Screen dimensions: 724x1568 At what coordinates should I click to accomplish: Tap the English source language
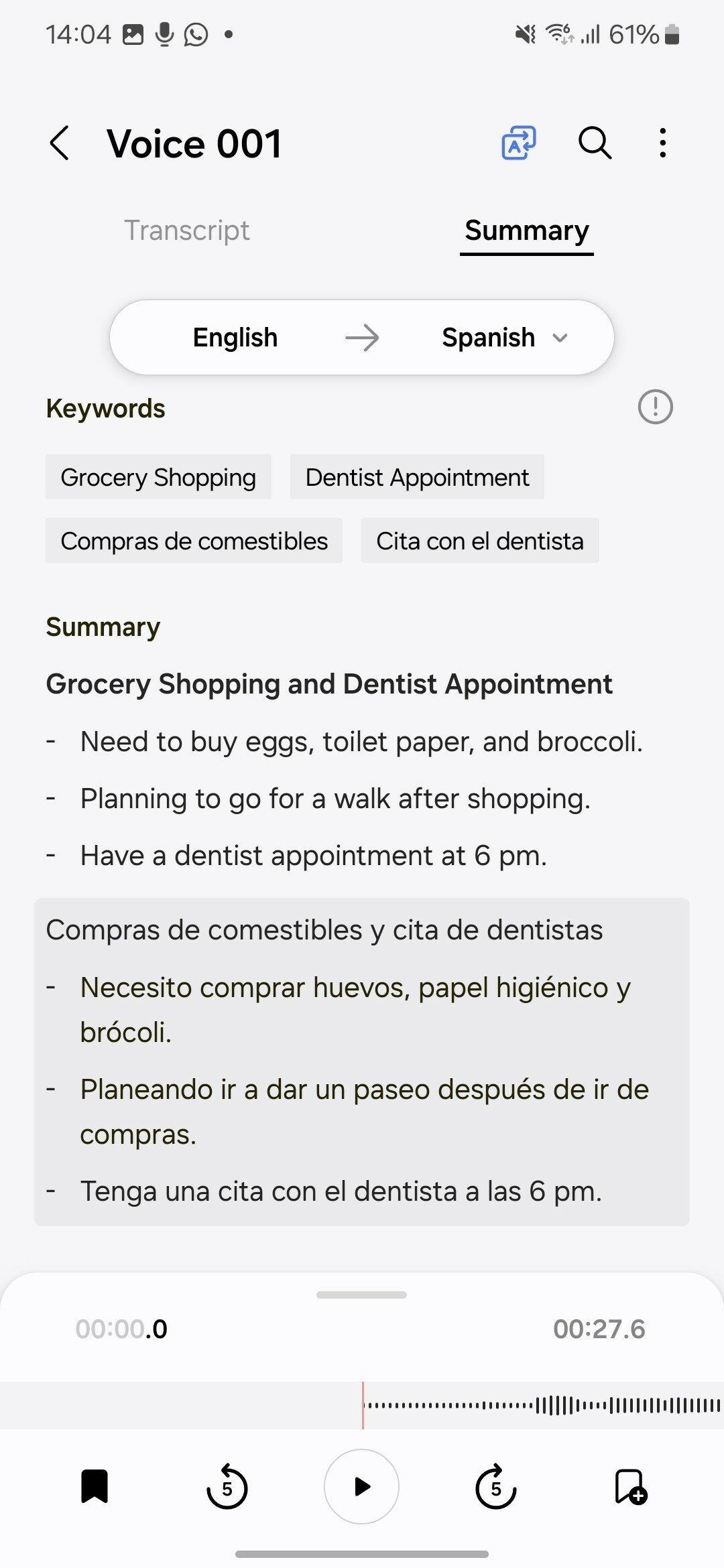tap(235, 337)
